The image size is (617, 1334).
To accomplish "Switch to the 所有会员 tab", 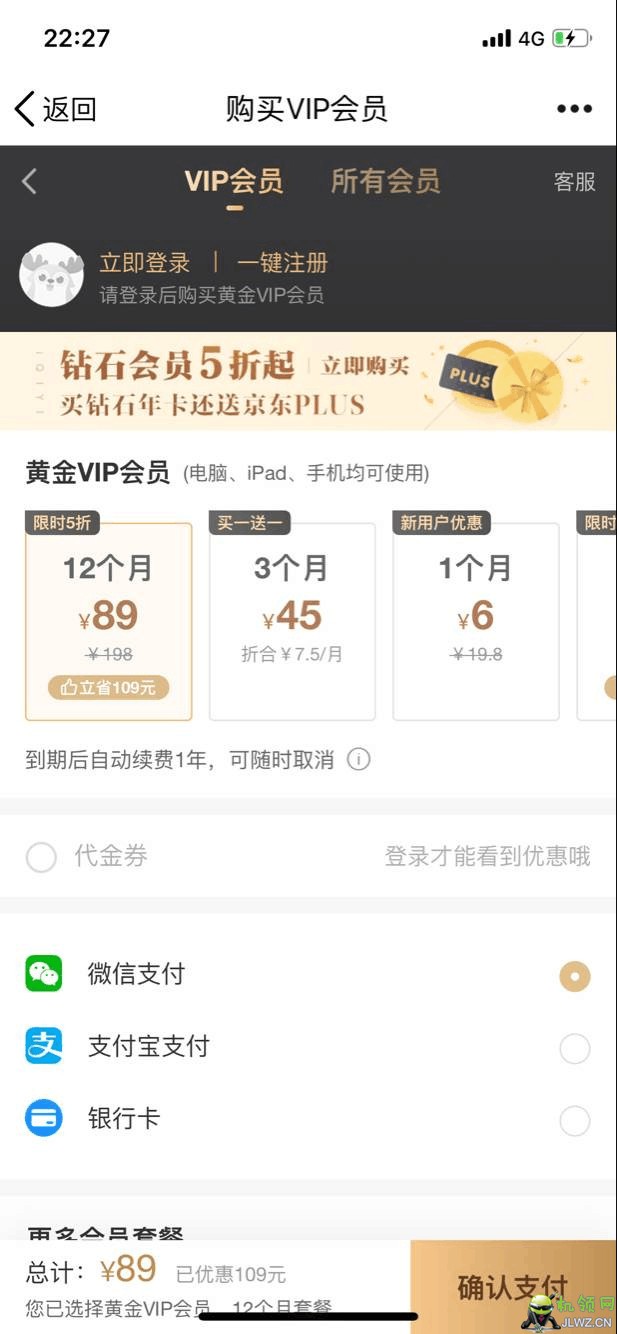I will click(385, 181).
